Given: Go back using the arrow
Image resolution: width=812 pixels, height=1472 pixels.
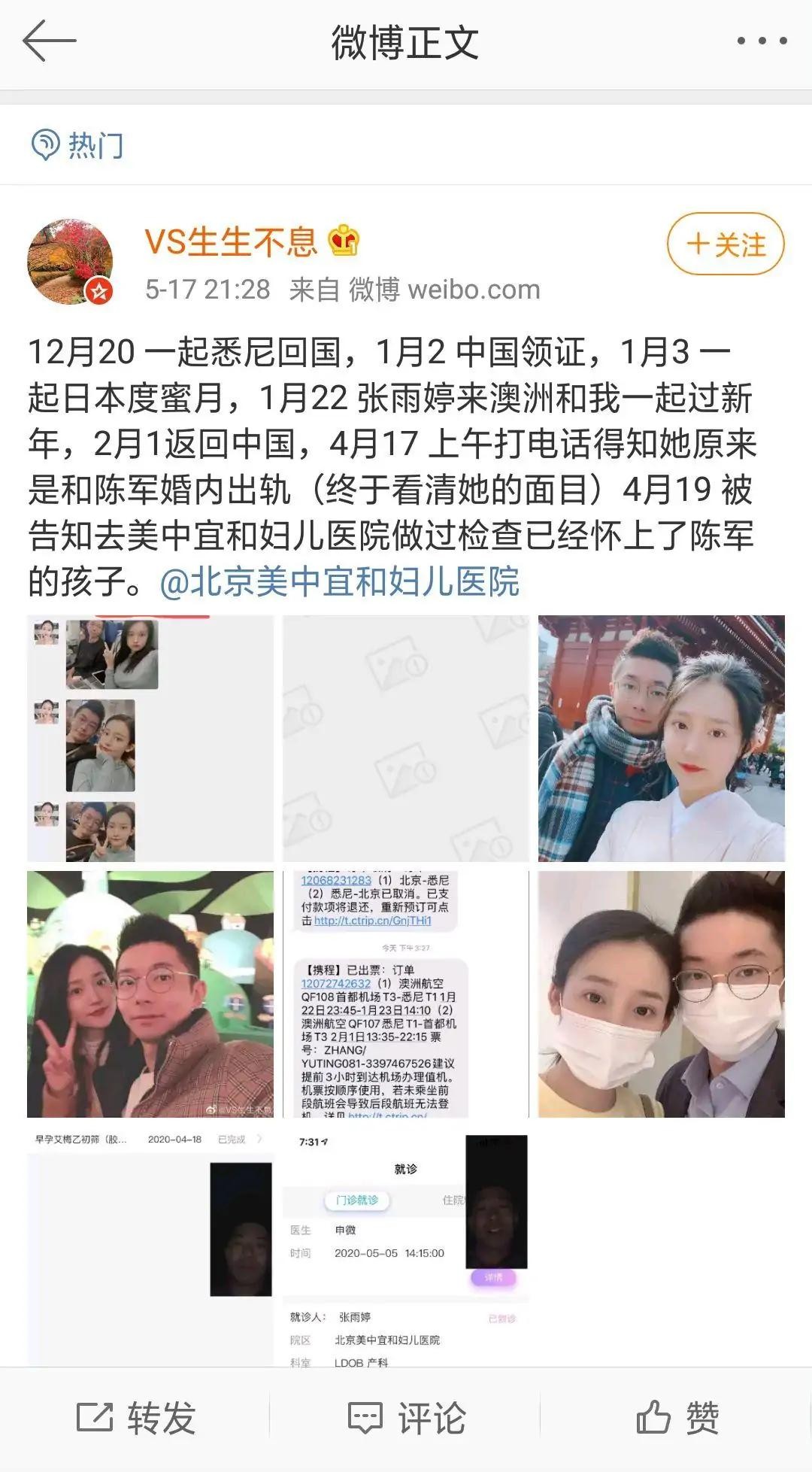Looking at the screenshot, I should pyautogui.click(x=49, y=41).
